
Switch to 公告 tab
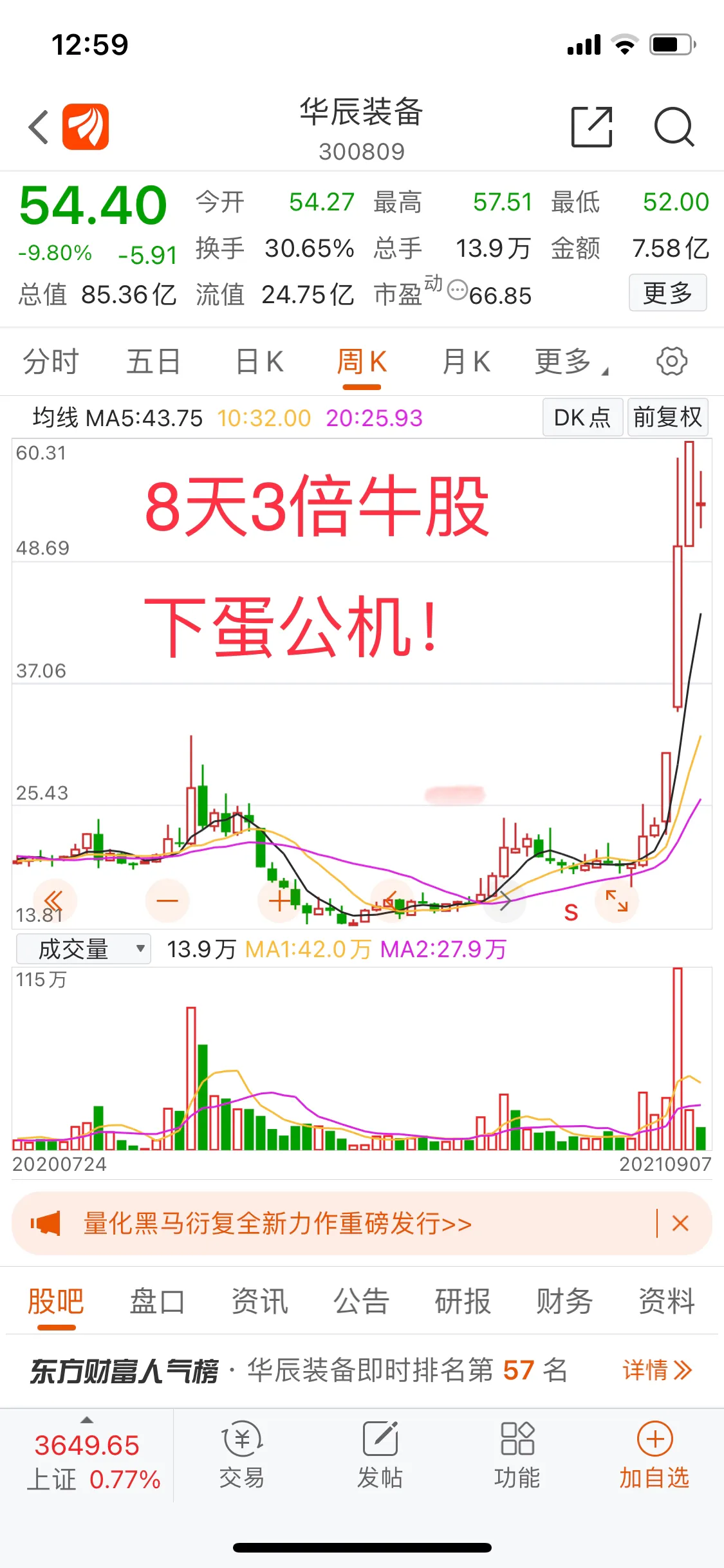361,1302
